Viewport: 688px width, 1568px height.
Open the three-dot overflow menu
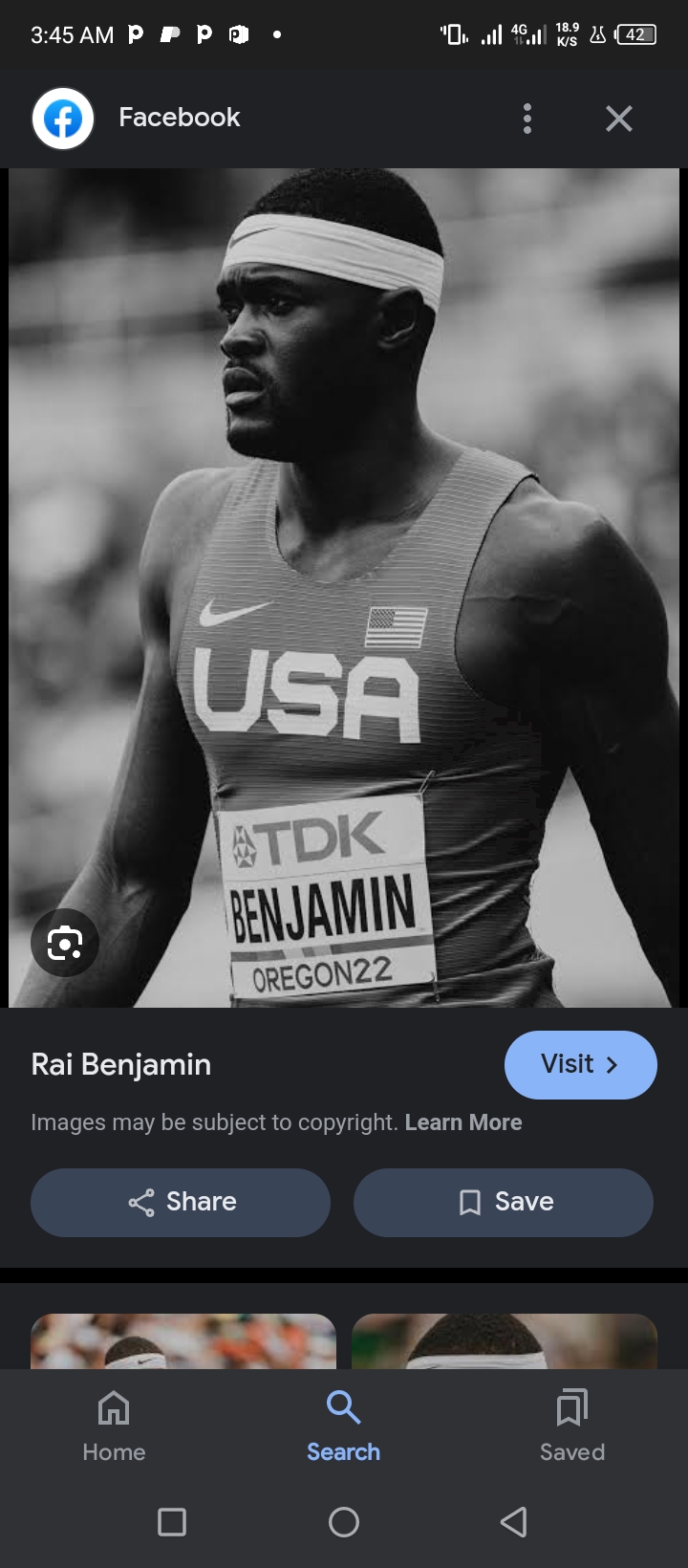tap(527, 119)
